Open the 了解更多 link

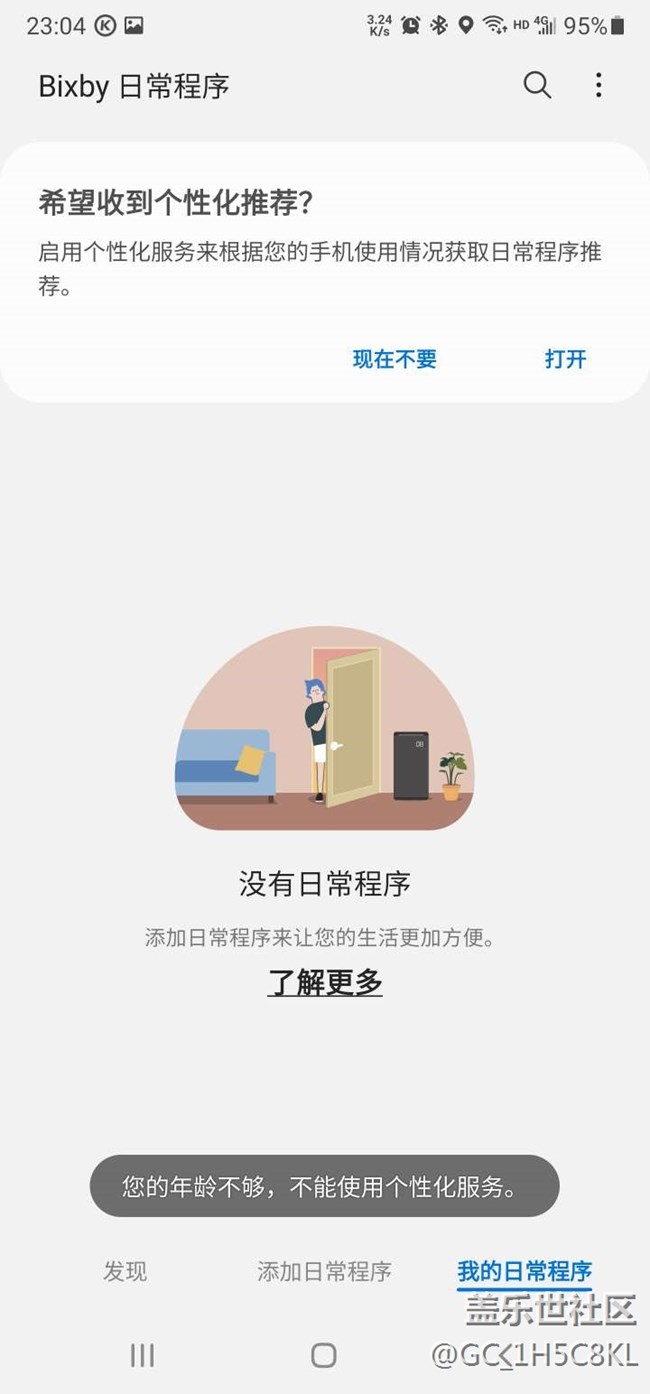point(325,982)
